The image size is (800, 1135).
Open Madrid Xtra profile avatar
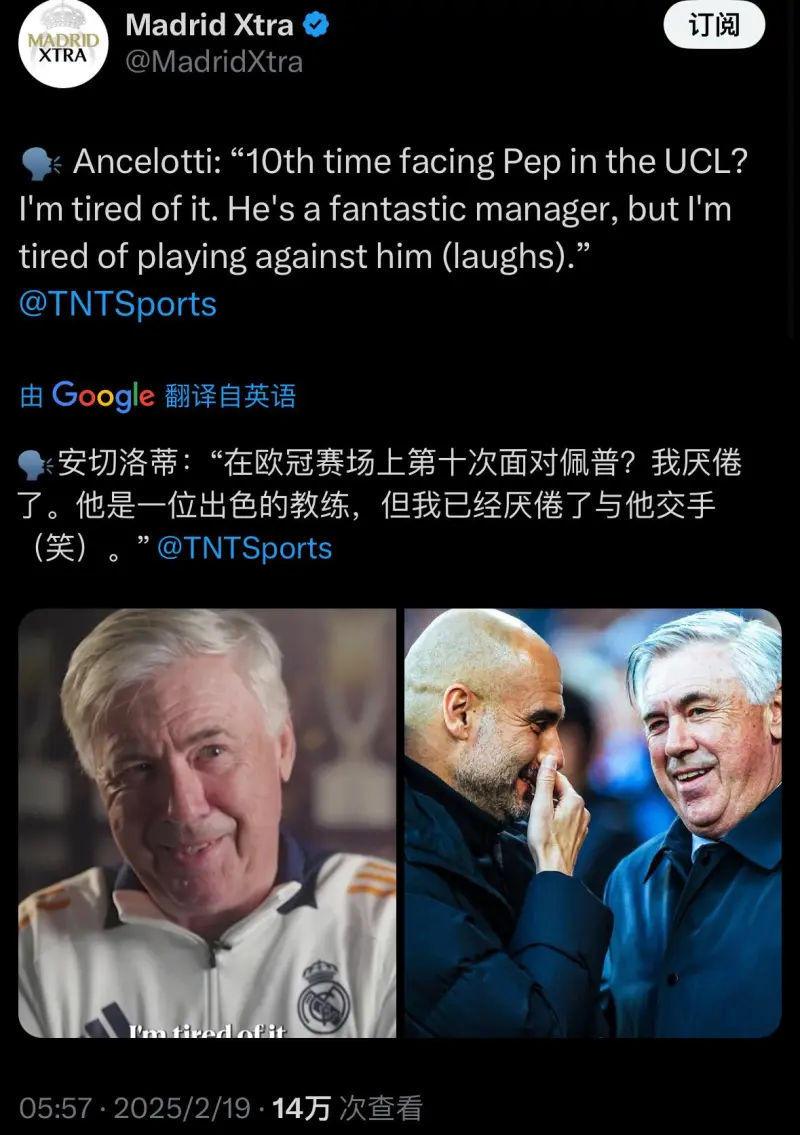(63, 45)
